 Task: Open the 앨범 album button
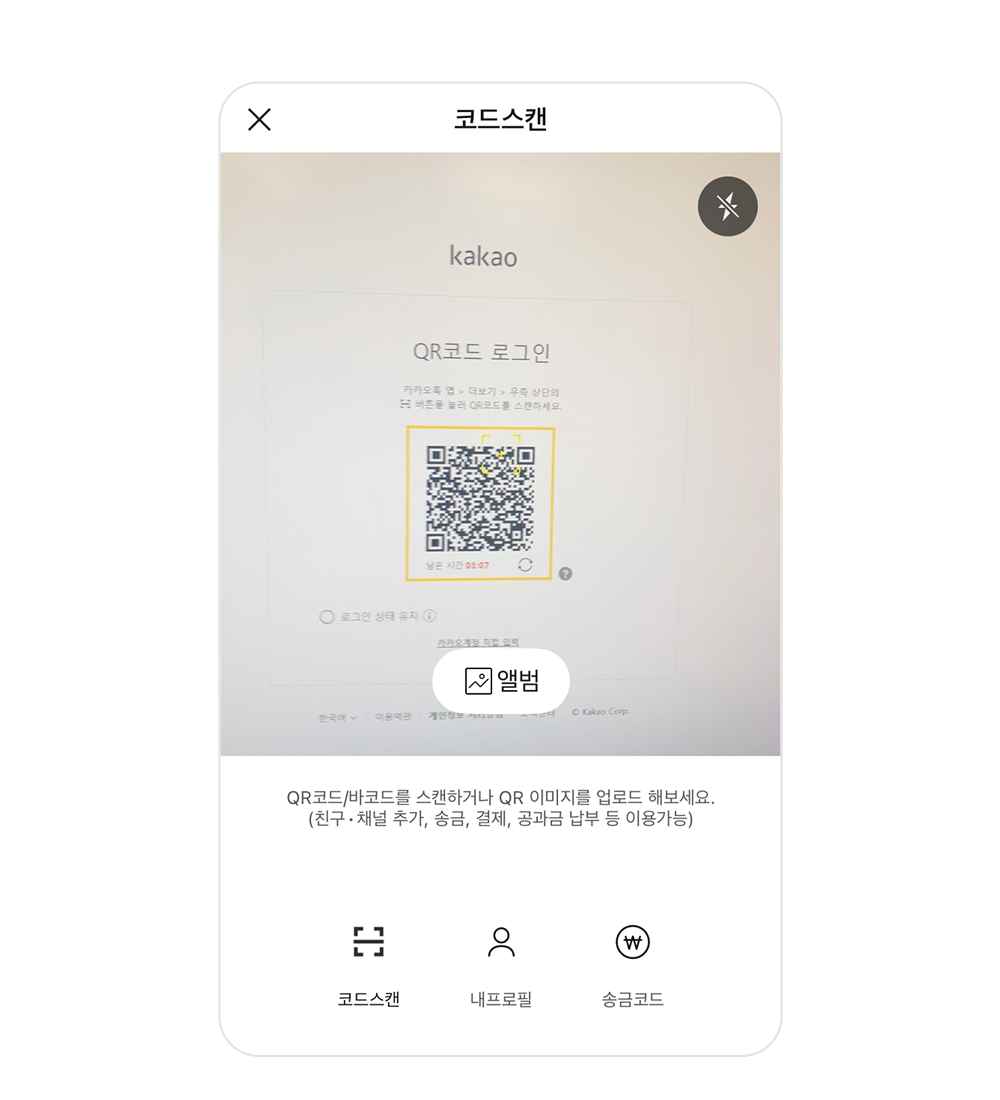pos(501,682)
